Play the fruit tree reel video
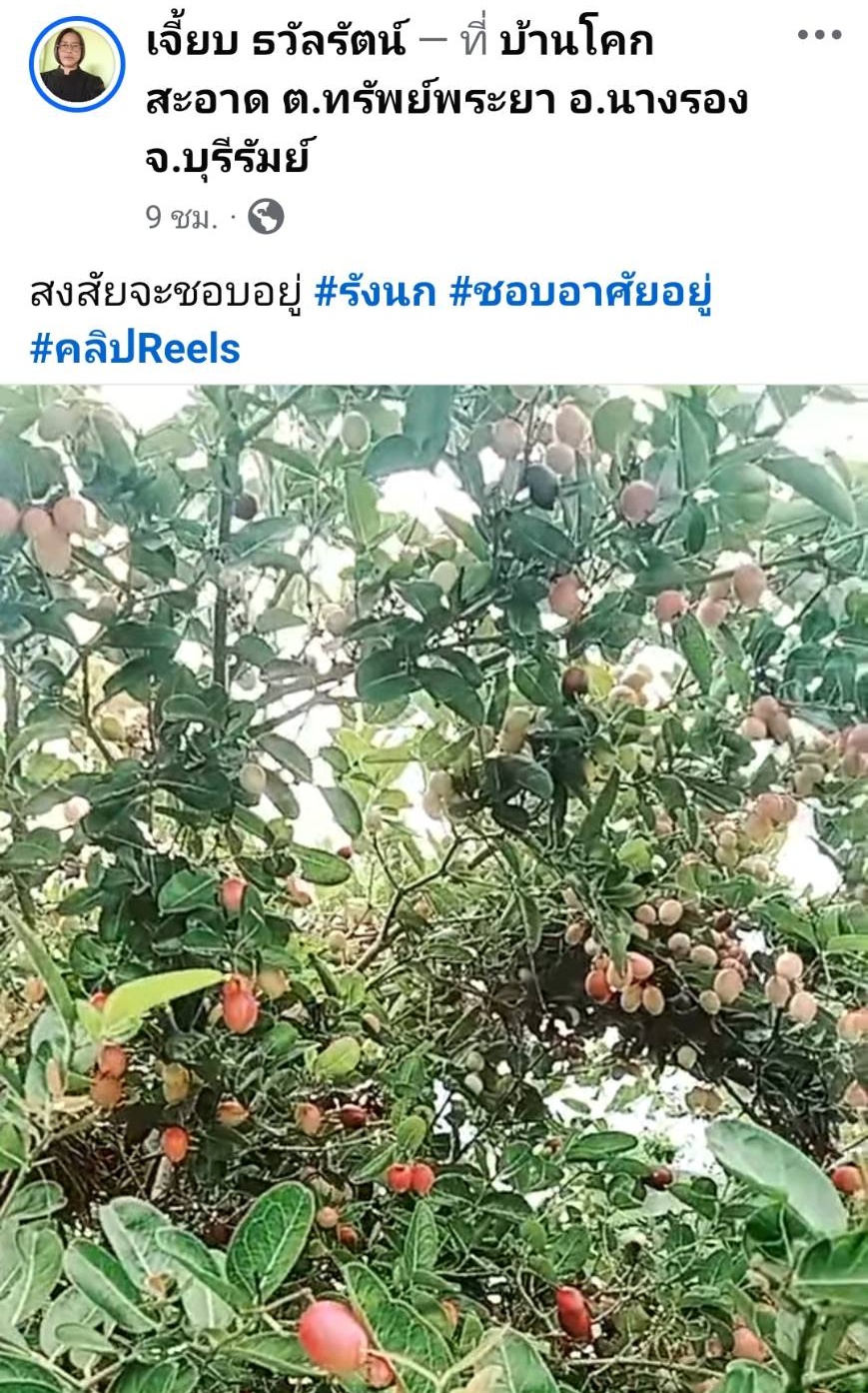This screenshot has height=1393, width=868. click(434, 887)
